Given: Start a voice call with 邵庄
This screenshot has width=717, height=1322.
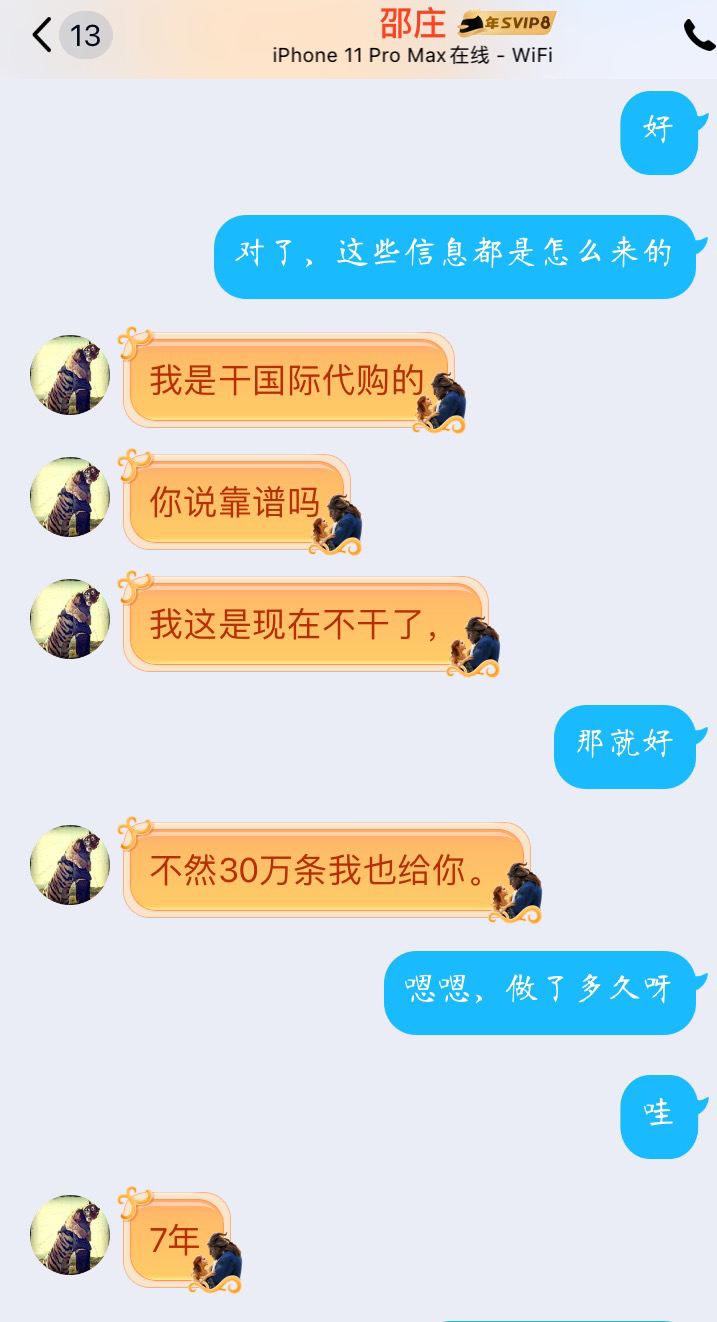Looking at the screenshot, I should [x=697, y=36].
